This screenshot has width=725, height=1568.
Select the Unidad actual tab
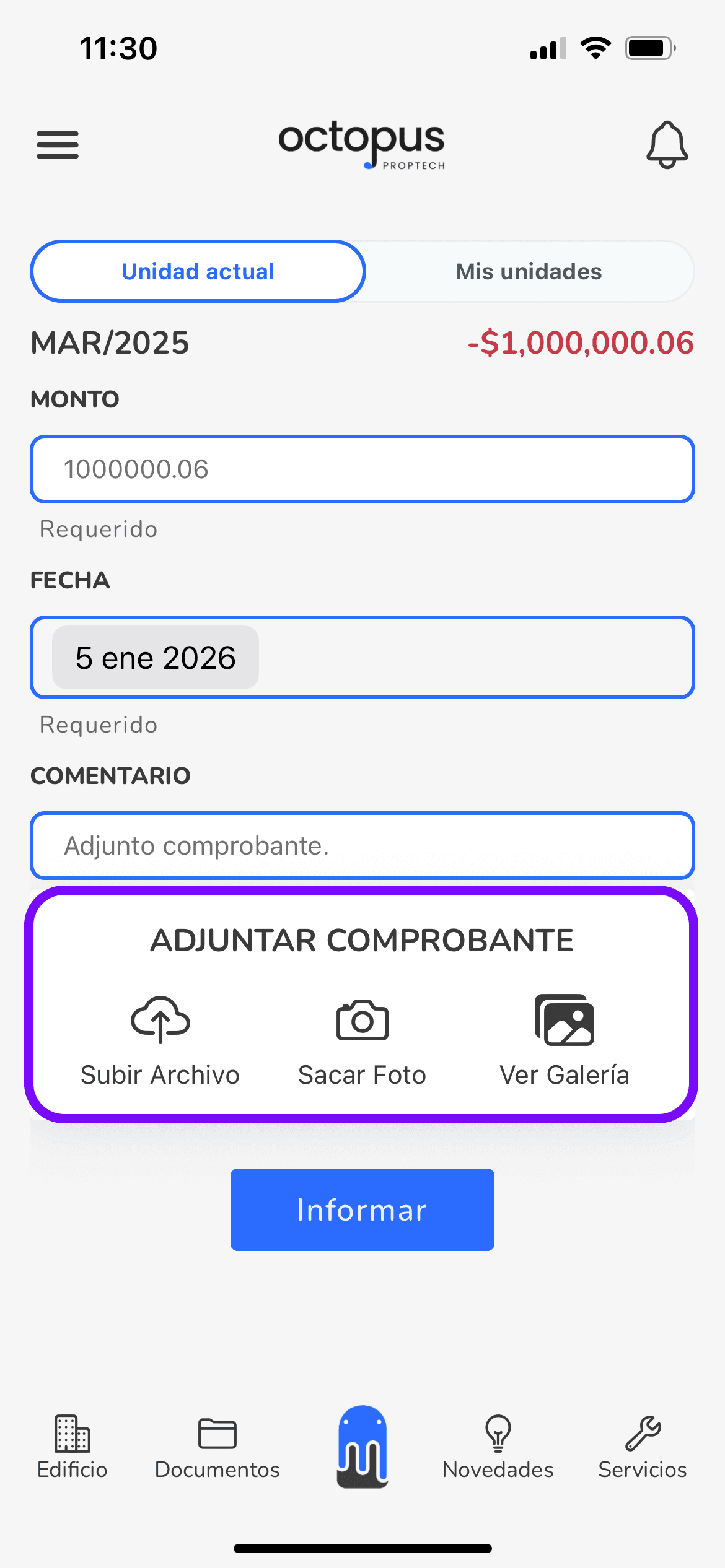pyautogui.click(x=198, y=272)
